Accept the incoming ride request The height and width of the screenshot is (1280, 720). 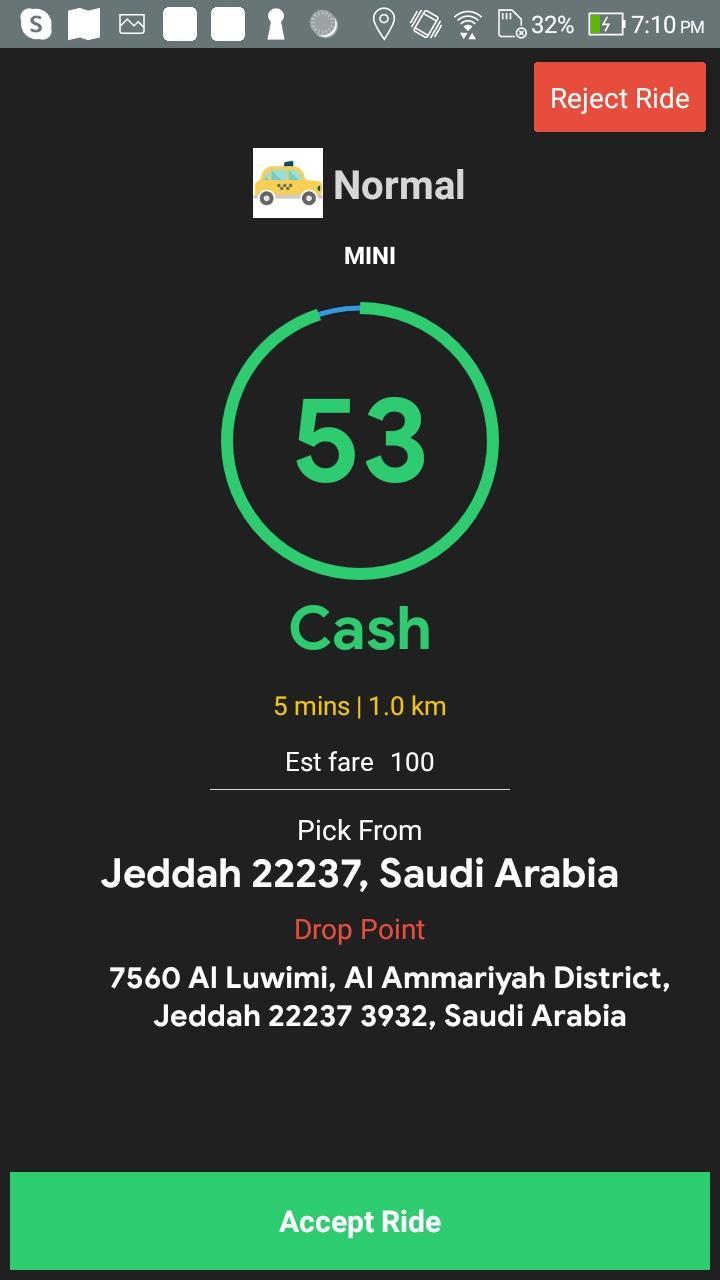pos(360,1221)
